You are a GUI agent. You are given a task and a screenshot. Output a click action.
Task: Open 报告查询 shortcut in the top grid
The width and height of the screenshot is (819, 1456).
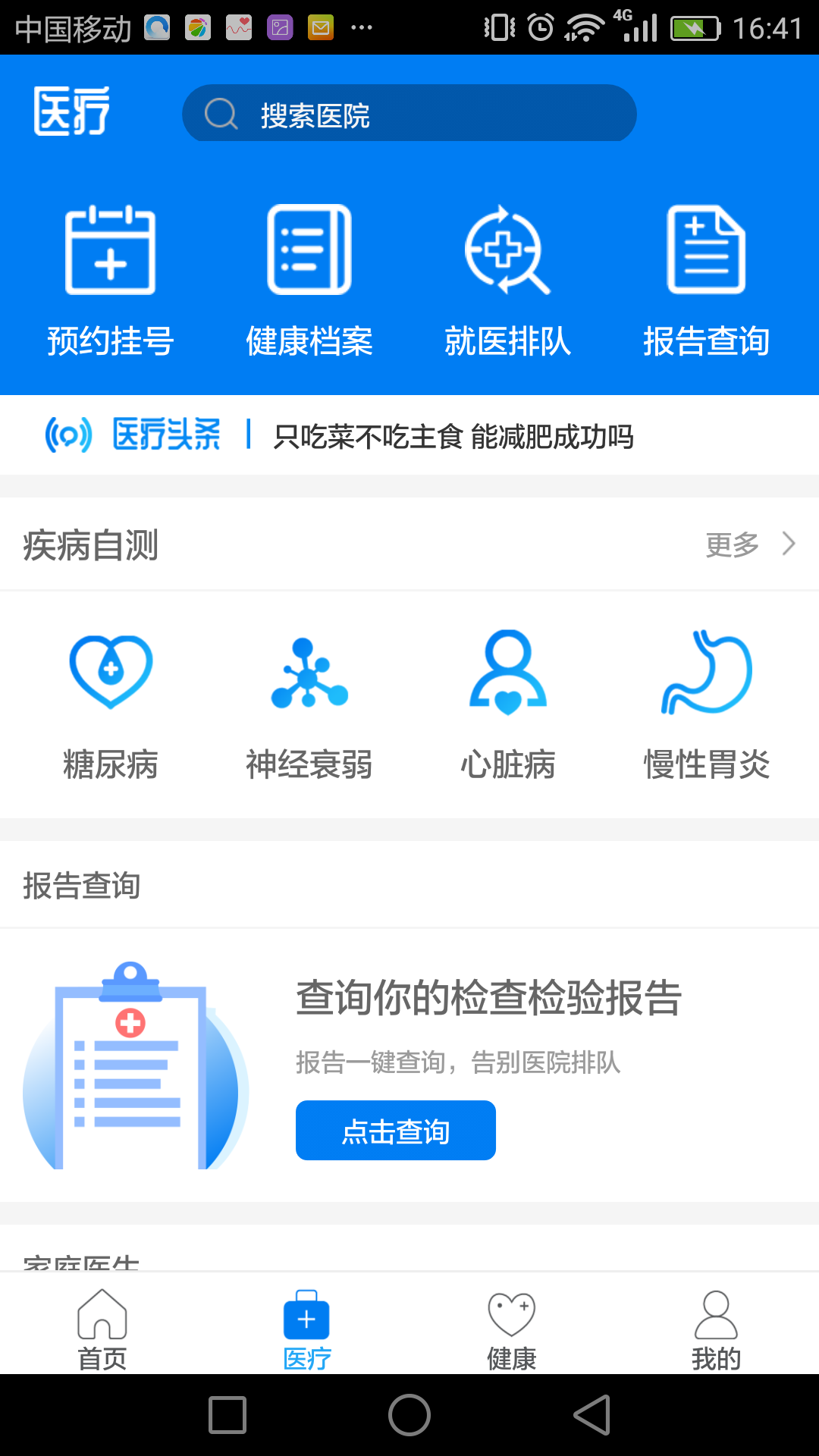pos(706,281)
